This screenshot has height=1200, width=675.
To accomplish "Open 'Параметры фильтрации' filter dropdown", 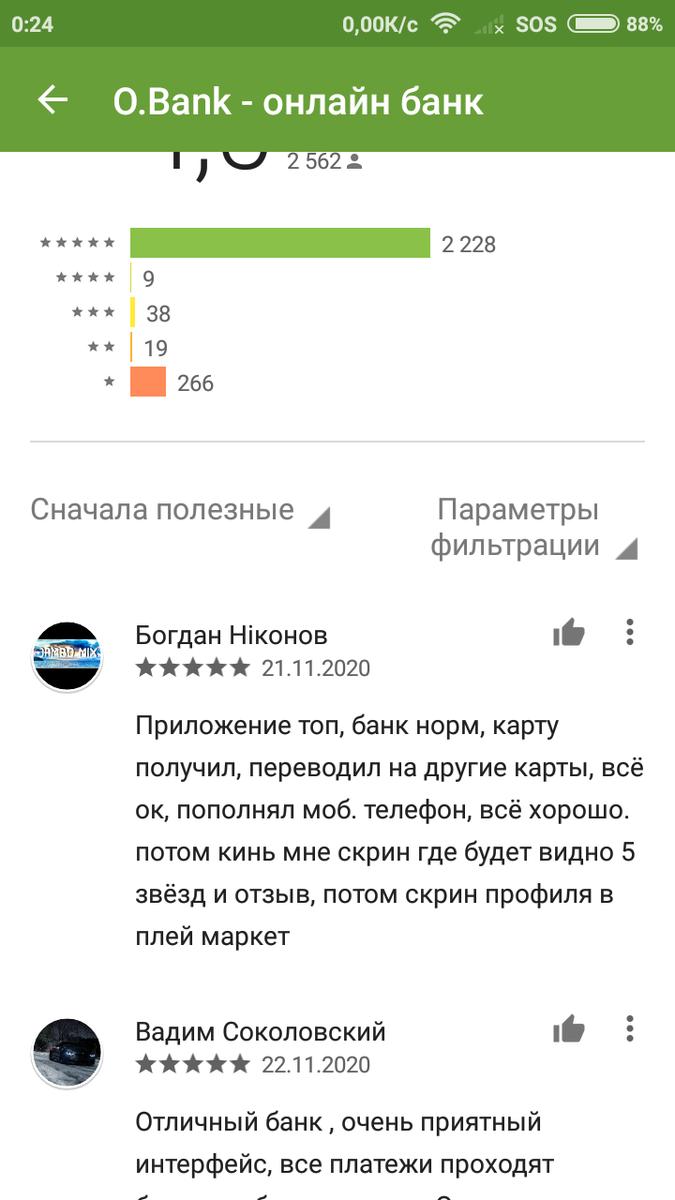I will (533, 528).
